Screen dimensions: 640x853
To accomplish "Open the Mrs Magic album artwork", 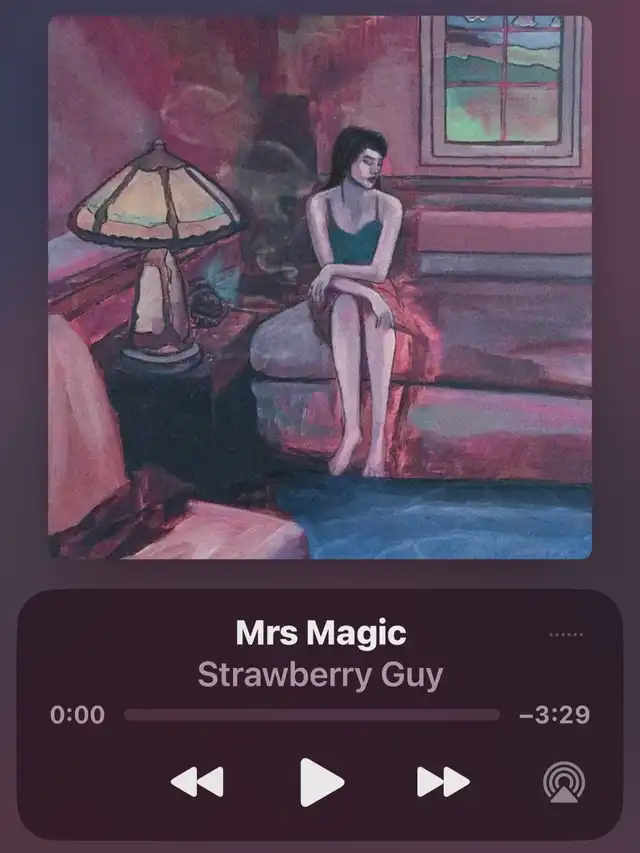I will 320,287.
